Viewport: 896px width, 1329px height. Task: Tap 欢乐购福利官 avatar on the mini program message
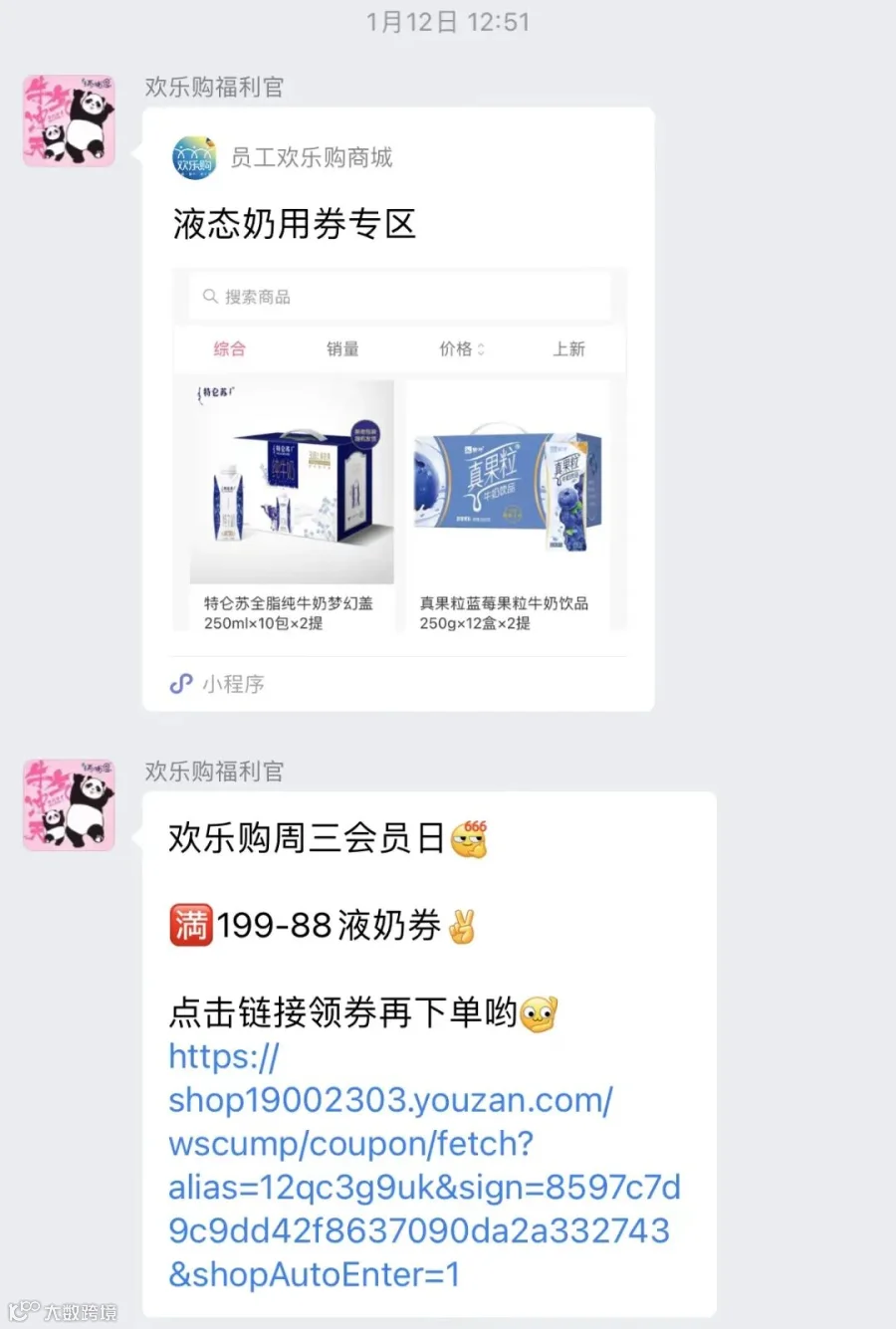click(x=69, y=119)
